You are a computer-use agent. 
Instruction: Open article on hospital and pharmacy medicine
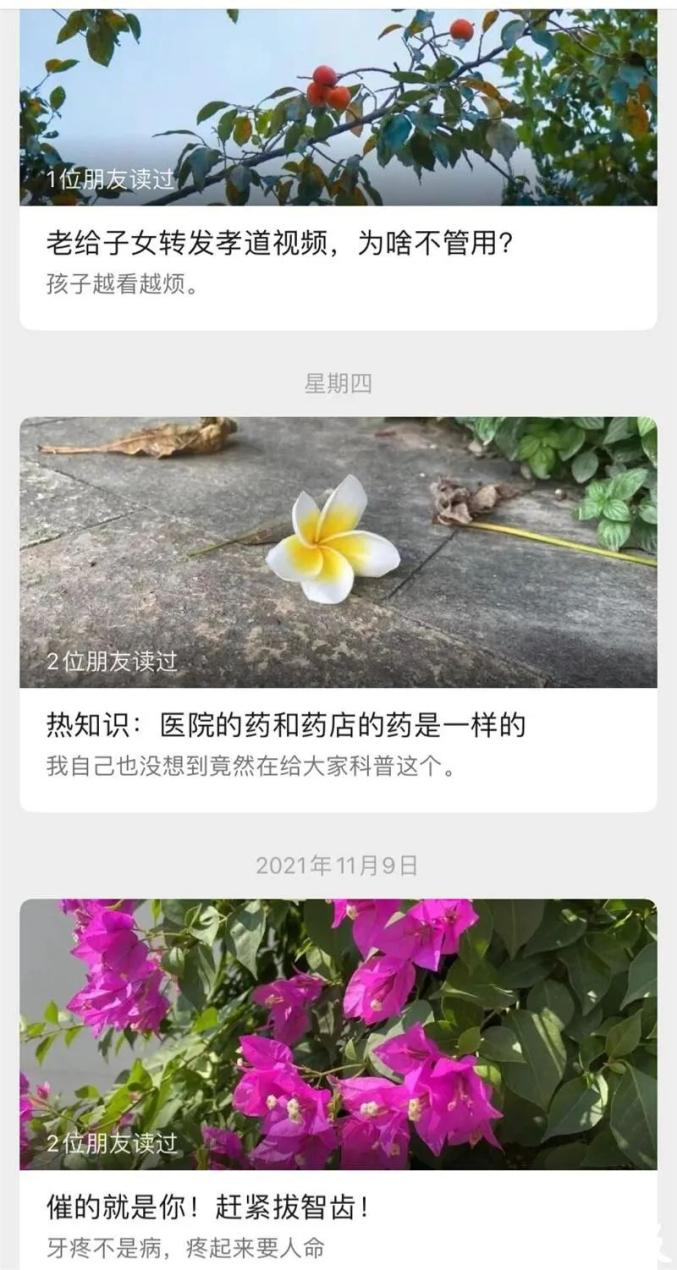click(x=286, y=725)
